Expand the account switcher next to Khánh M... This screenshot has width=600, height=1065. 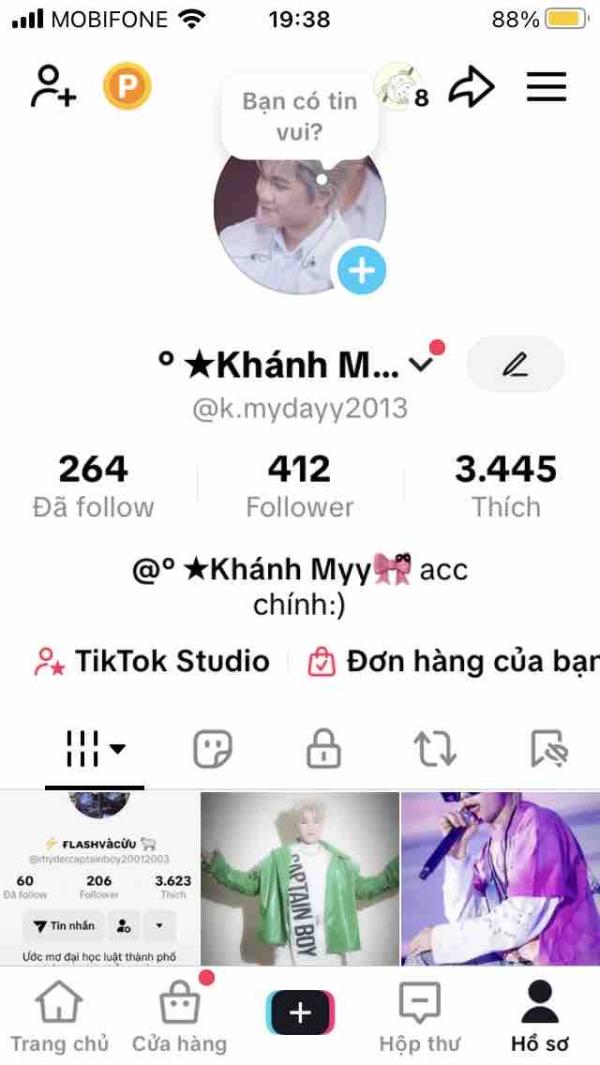[x=422, y=365]
